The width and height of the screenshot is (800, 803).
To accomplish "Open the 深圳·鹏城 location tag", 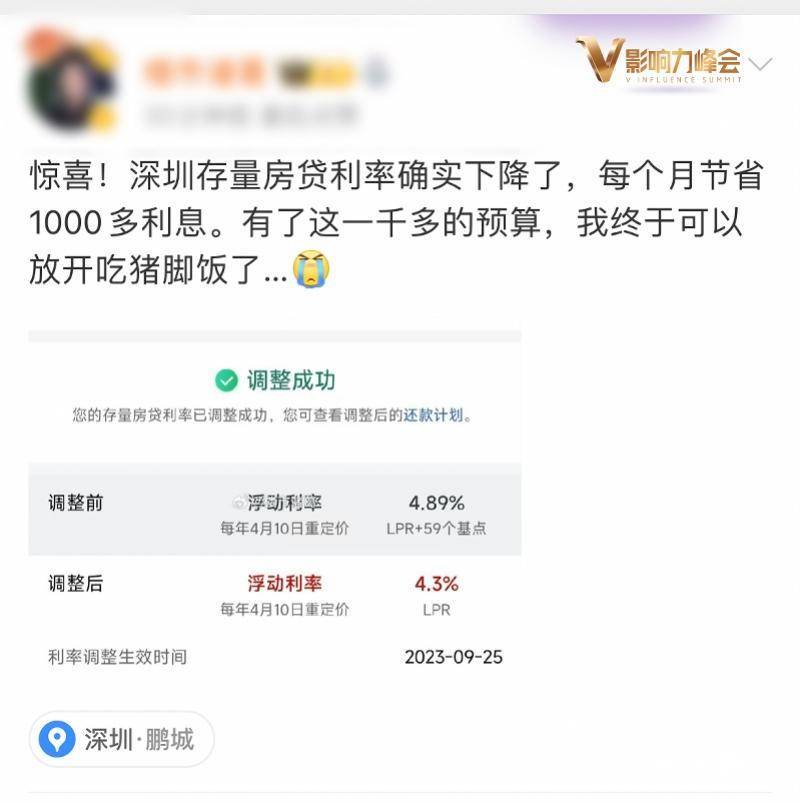I will pyautogui.click(x=121, y=740).
